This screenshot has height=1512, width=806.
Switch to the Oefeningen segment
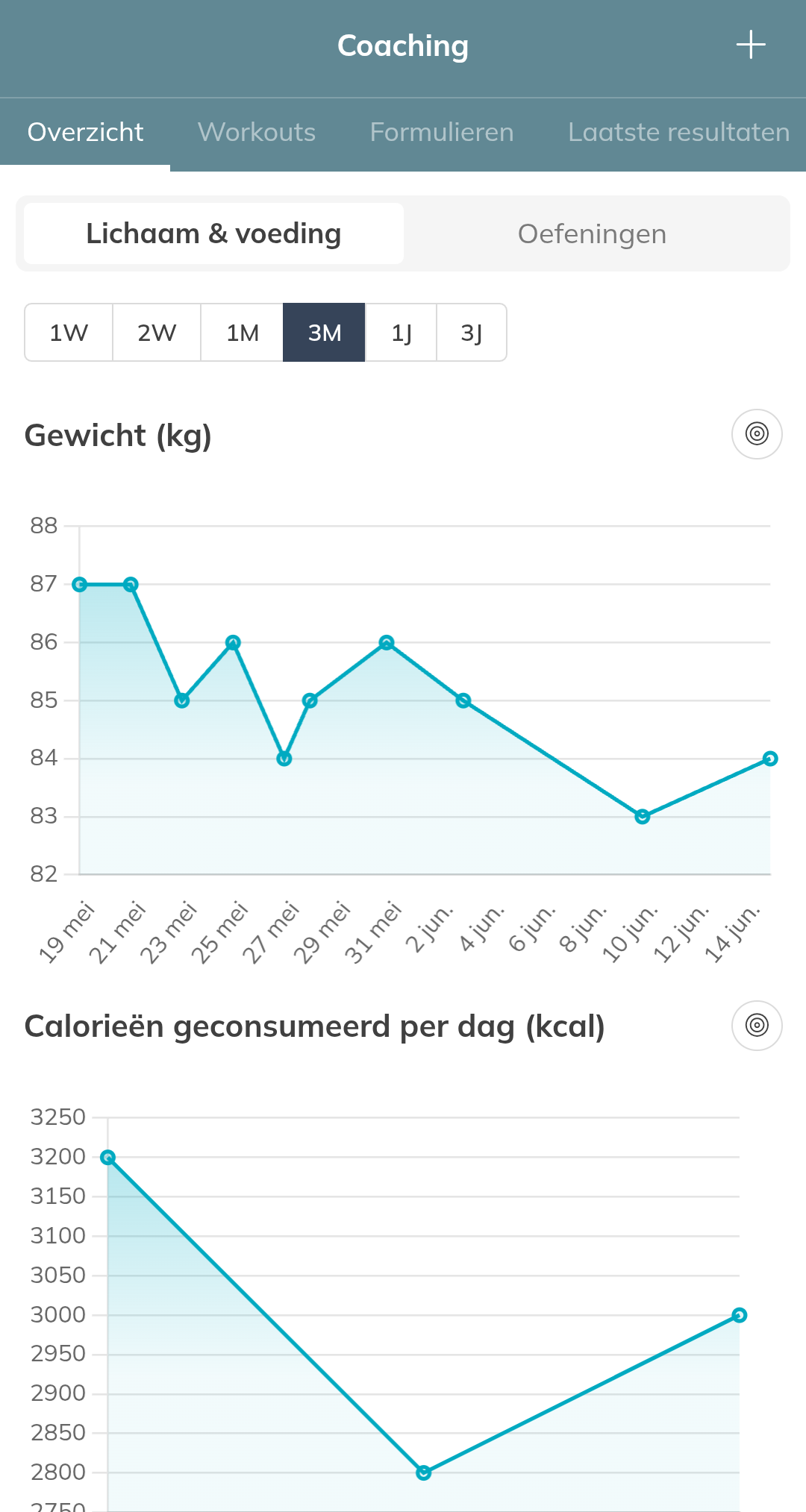pyautogui.click(x=593, y=233)
